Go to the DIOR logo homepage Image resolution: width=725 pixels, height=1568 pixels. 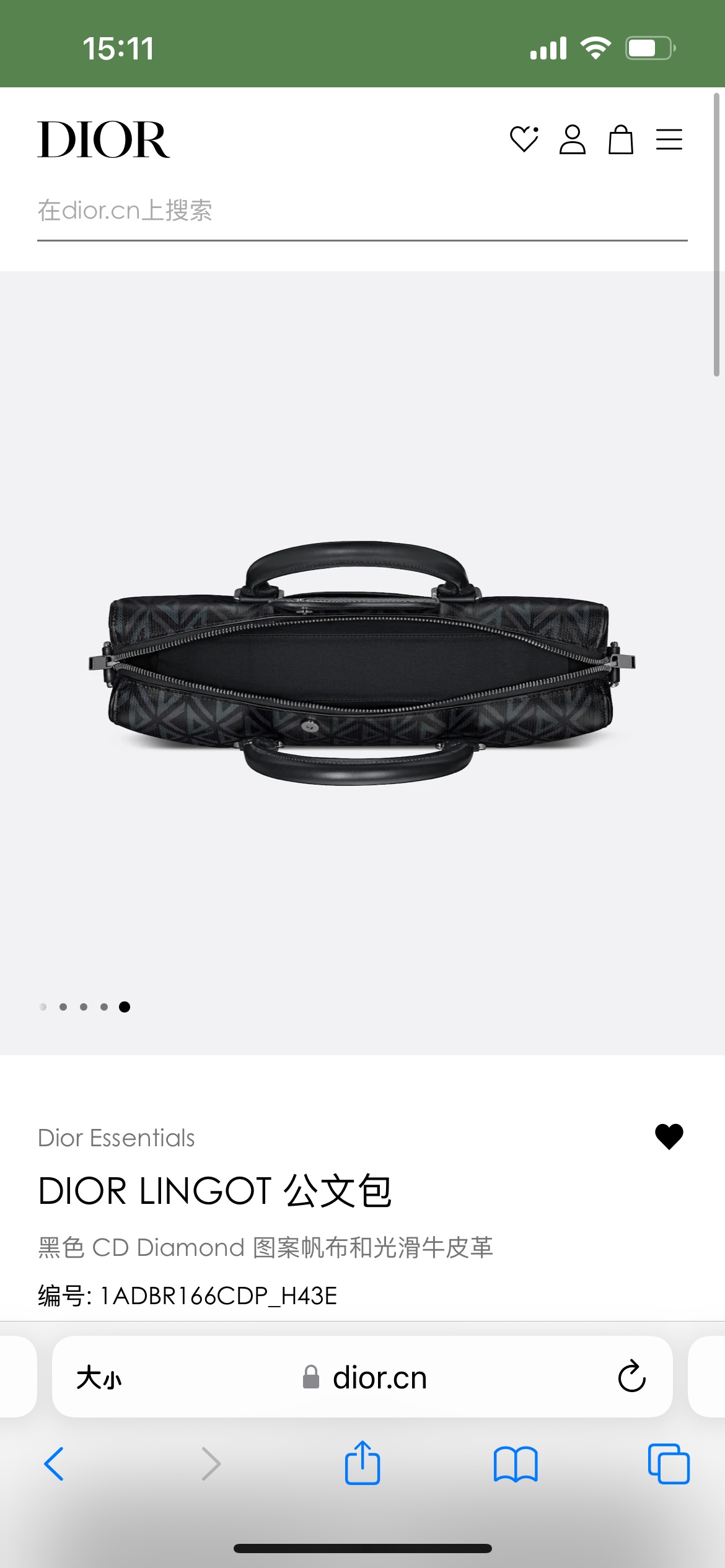[x=103, y=140]
